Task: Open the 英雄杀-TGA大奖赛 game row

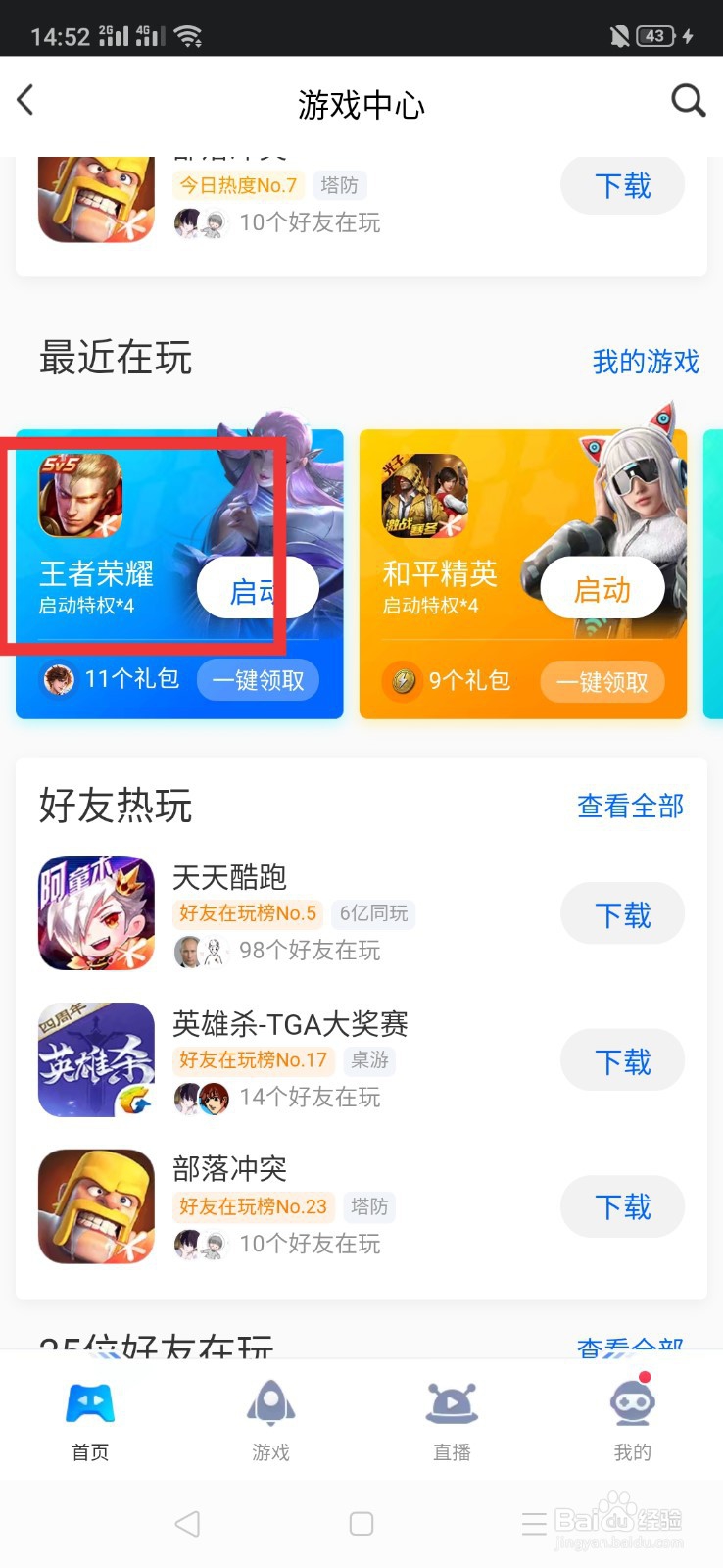Action: tap(294, 1060)
